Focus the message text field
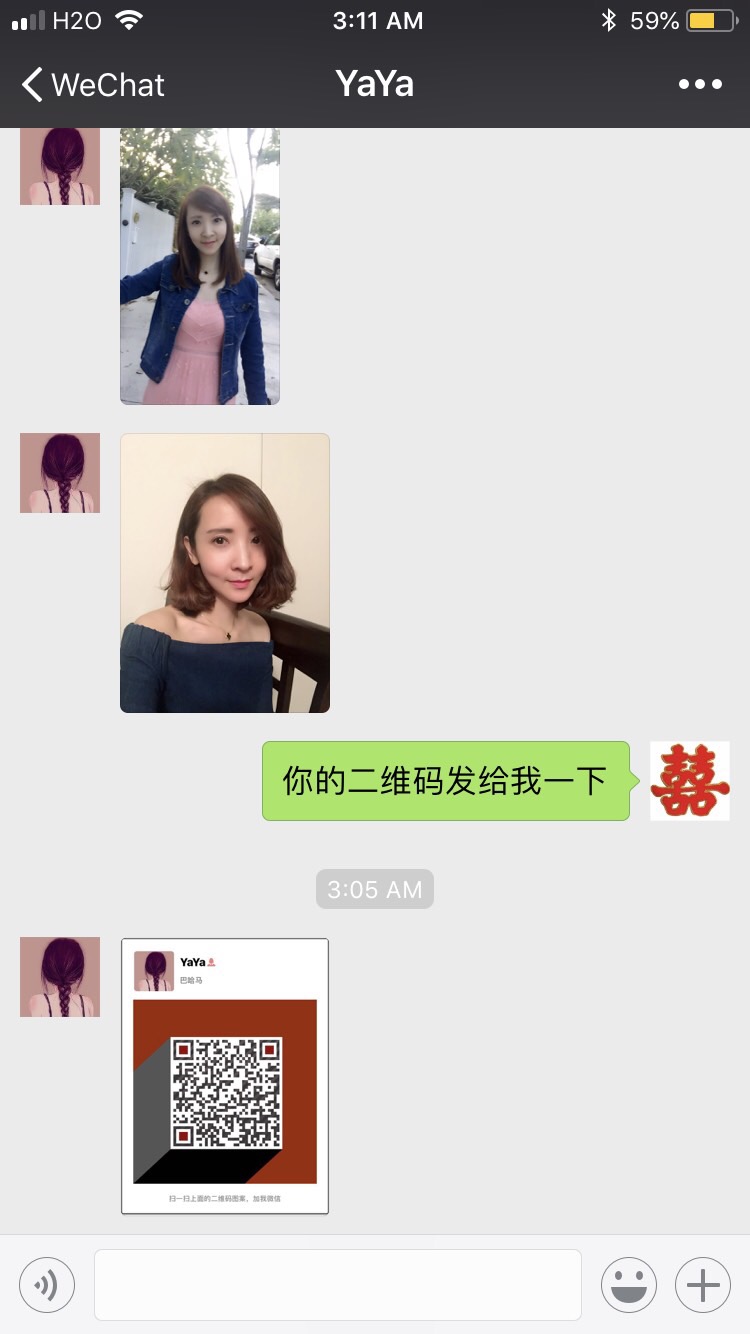 (338, 1284)
